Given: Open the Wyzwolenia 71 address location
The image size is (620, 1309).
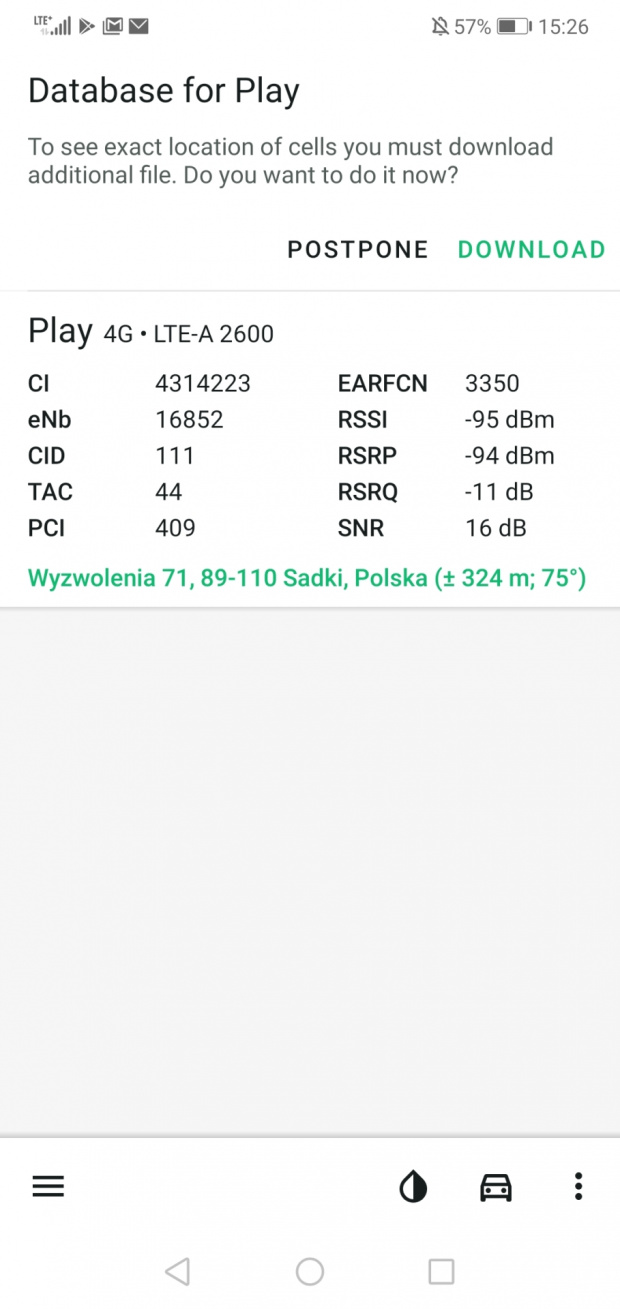Looking at the screenshot, I should (x=306, y=578).
